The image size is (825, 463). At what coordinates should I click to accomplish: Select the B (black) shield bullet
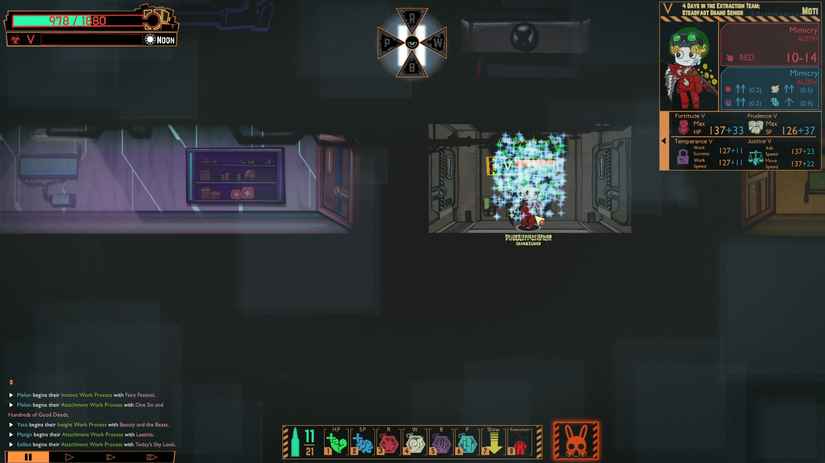pyautogui.click(x=441, y=442)
